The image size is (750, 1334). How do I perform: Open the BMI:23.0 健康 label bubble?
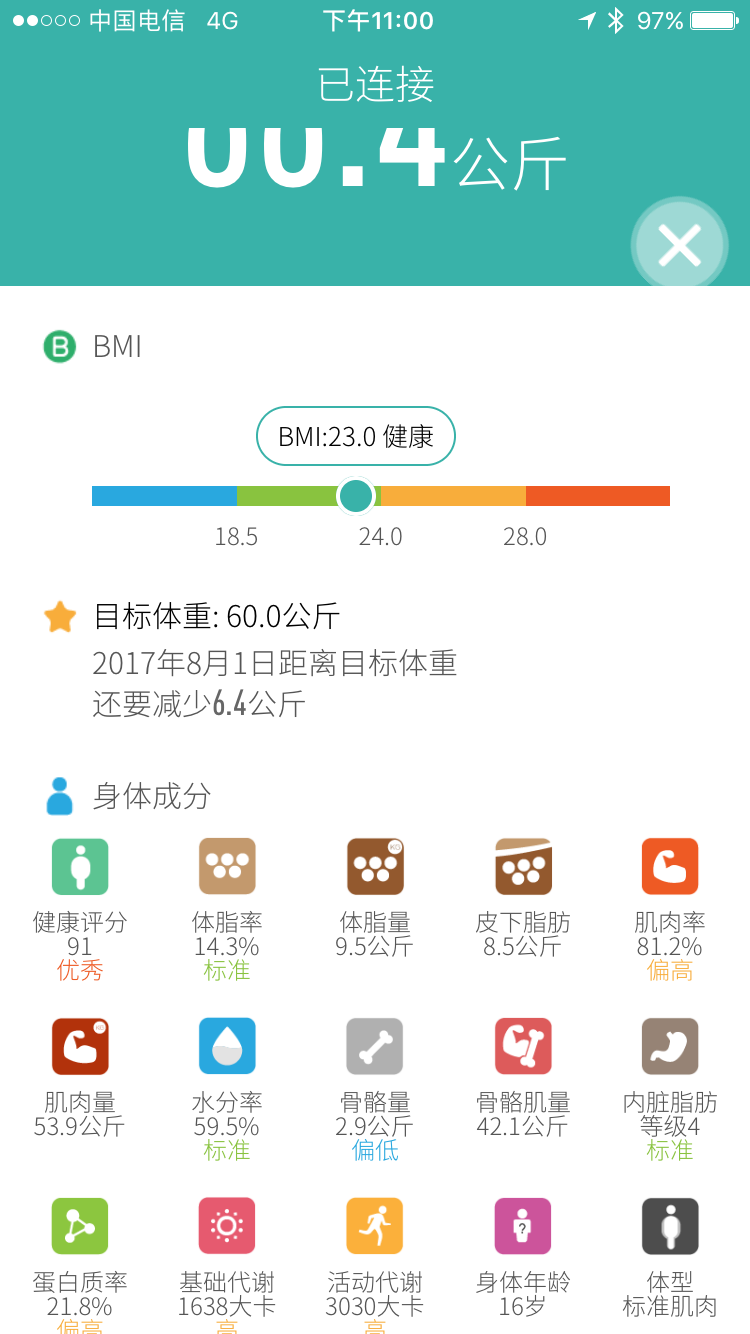click(x=355, y=436)
